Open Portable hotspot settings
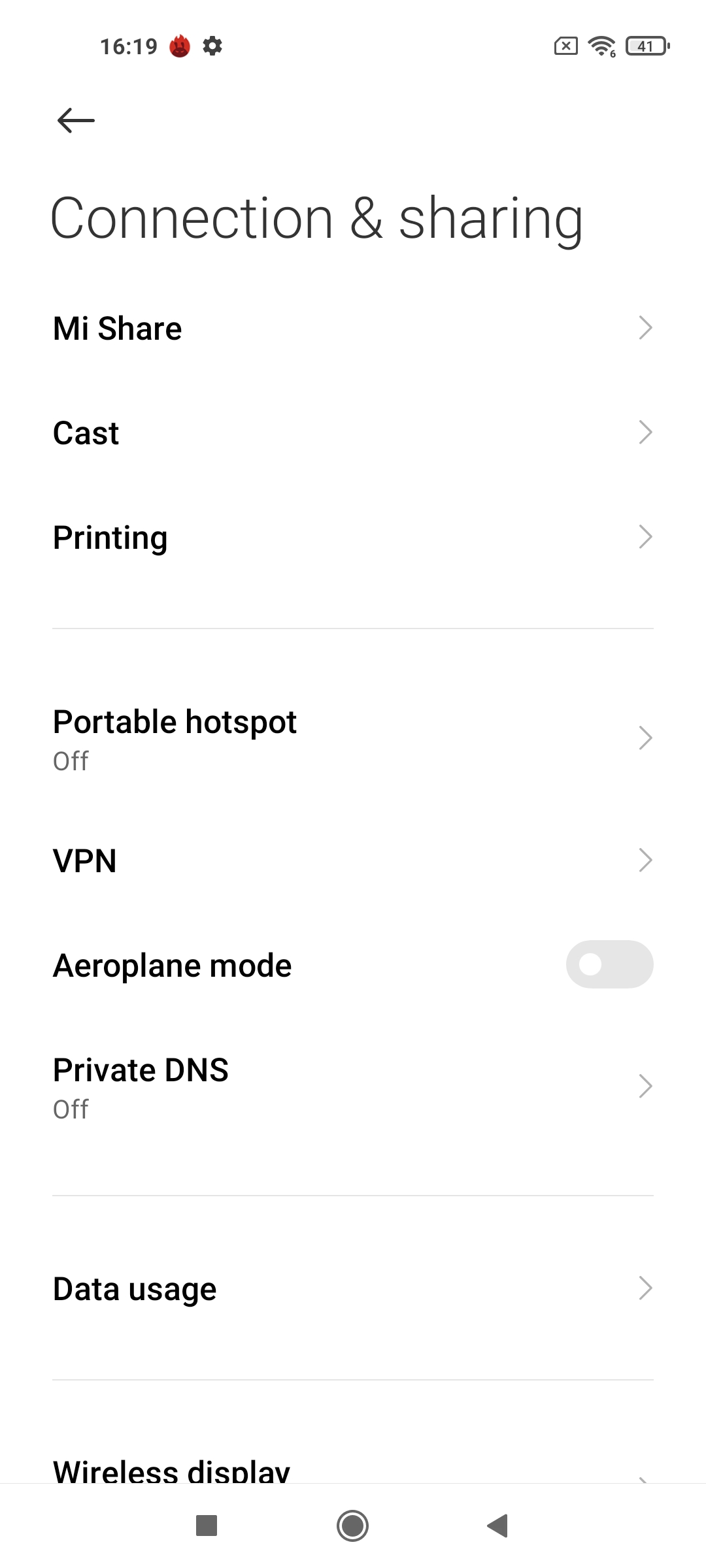706x1568 pixels. (x=353, y=738)
